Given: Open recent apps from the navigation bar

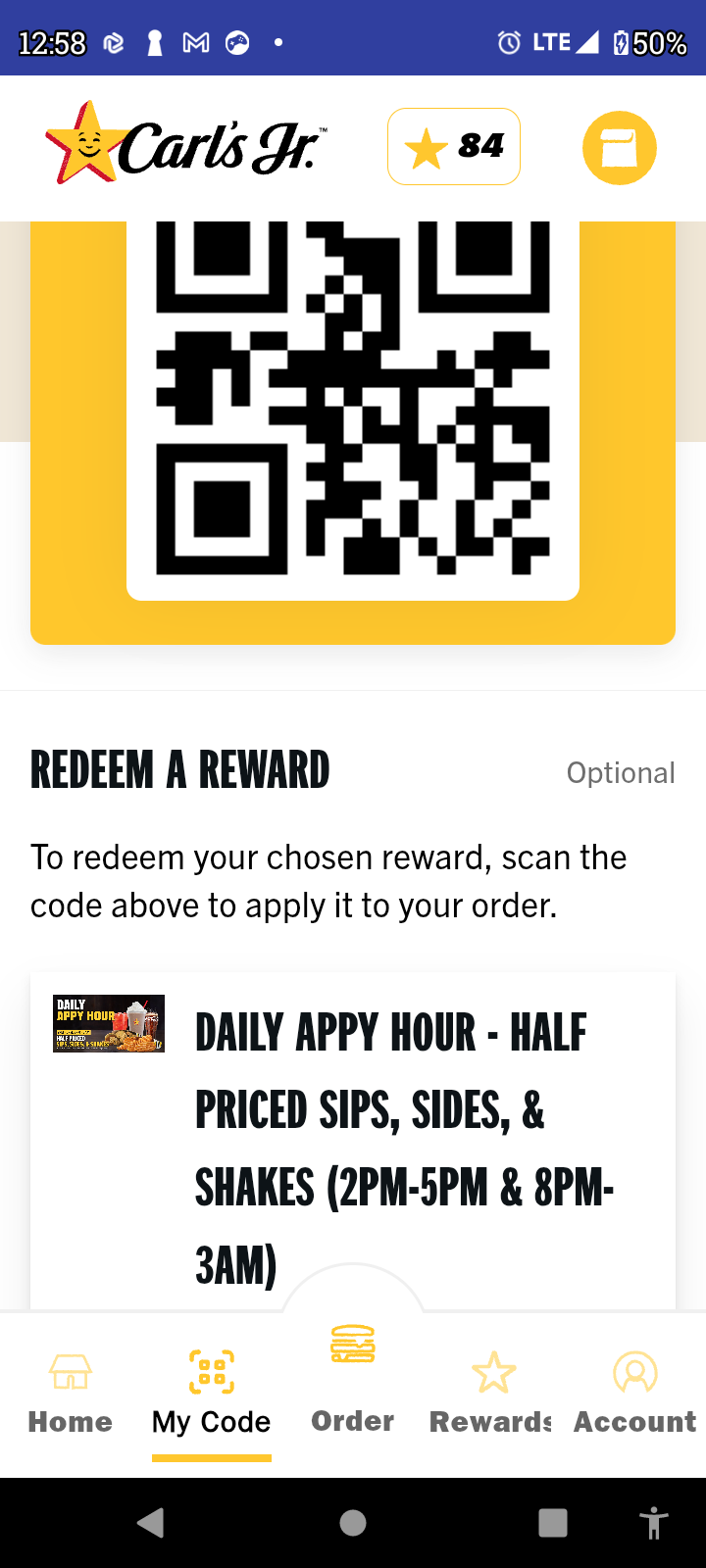Looking at the screenshot, I should pyautogui.click(x=553, y=1523).
